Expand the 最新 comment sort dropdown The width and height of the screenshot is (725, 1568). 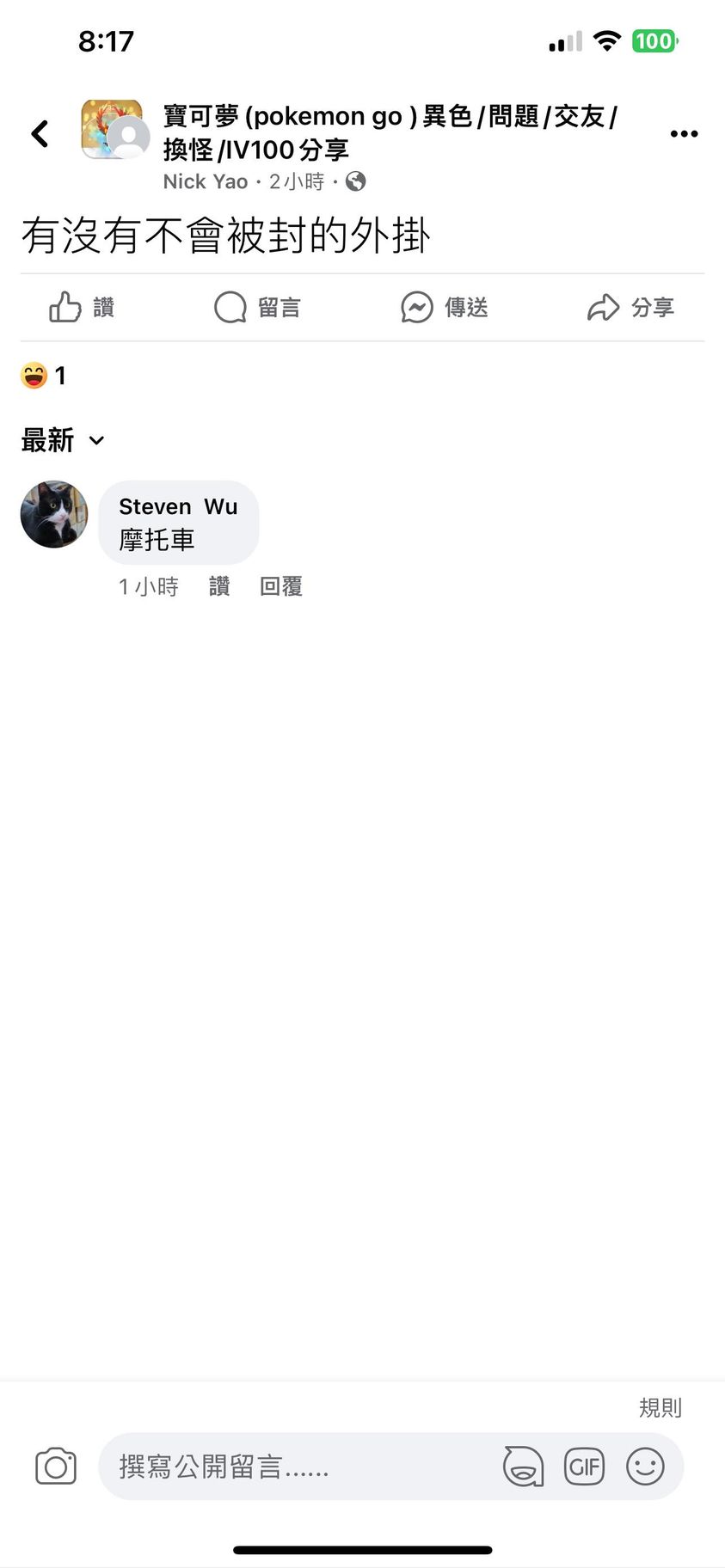(63, 440)
